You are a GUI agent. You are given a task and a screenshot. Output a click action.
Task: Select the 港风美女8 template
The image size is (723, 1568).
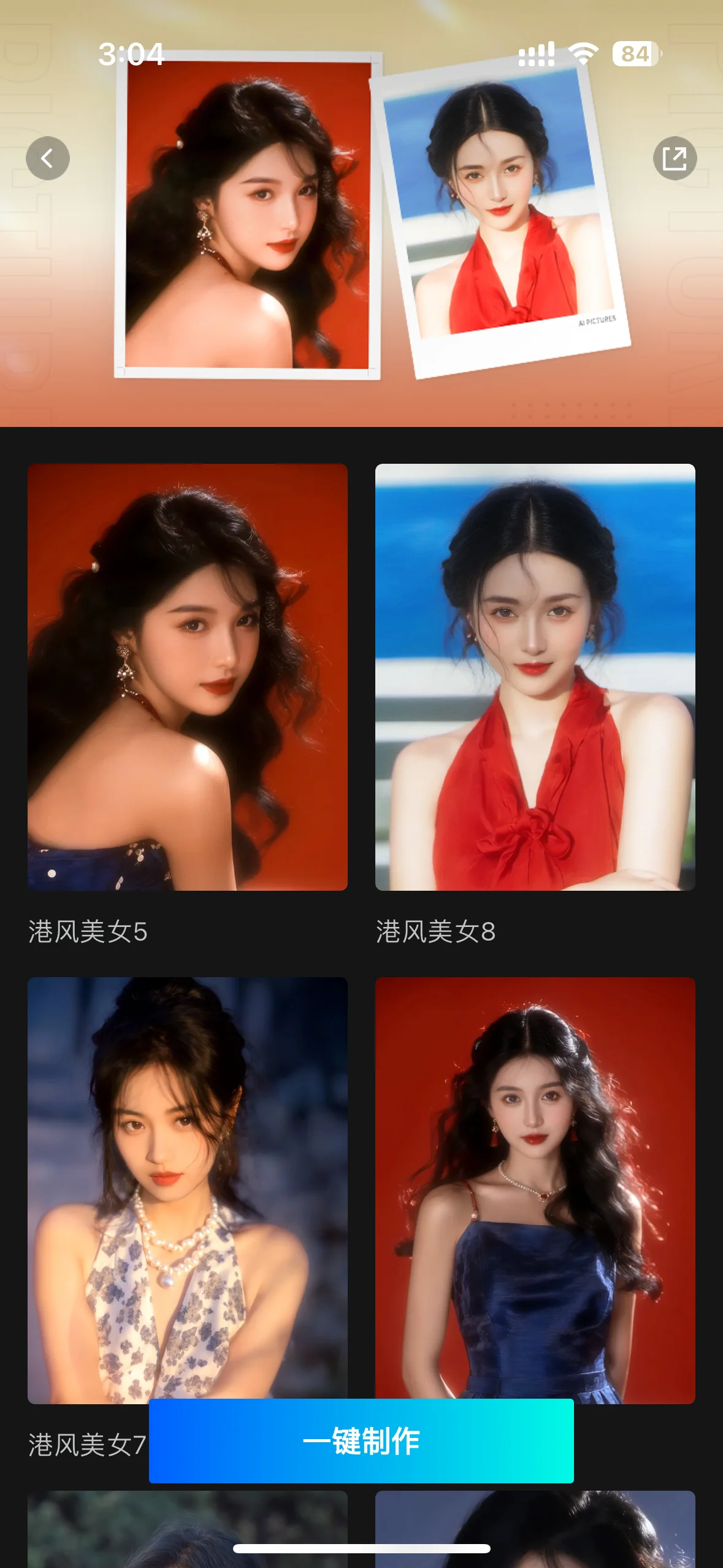(535, 677)
